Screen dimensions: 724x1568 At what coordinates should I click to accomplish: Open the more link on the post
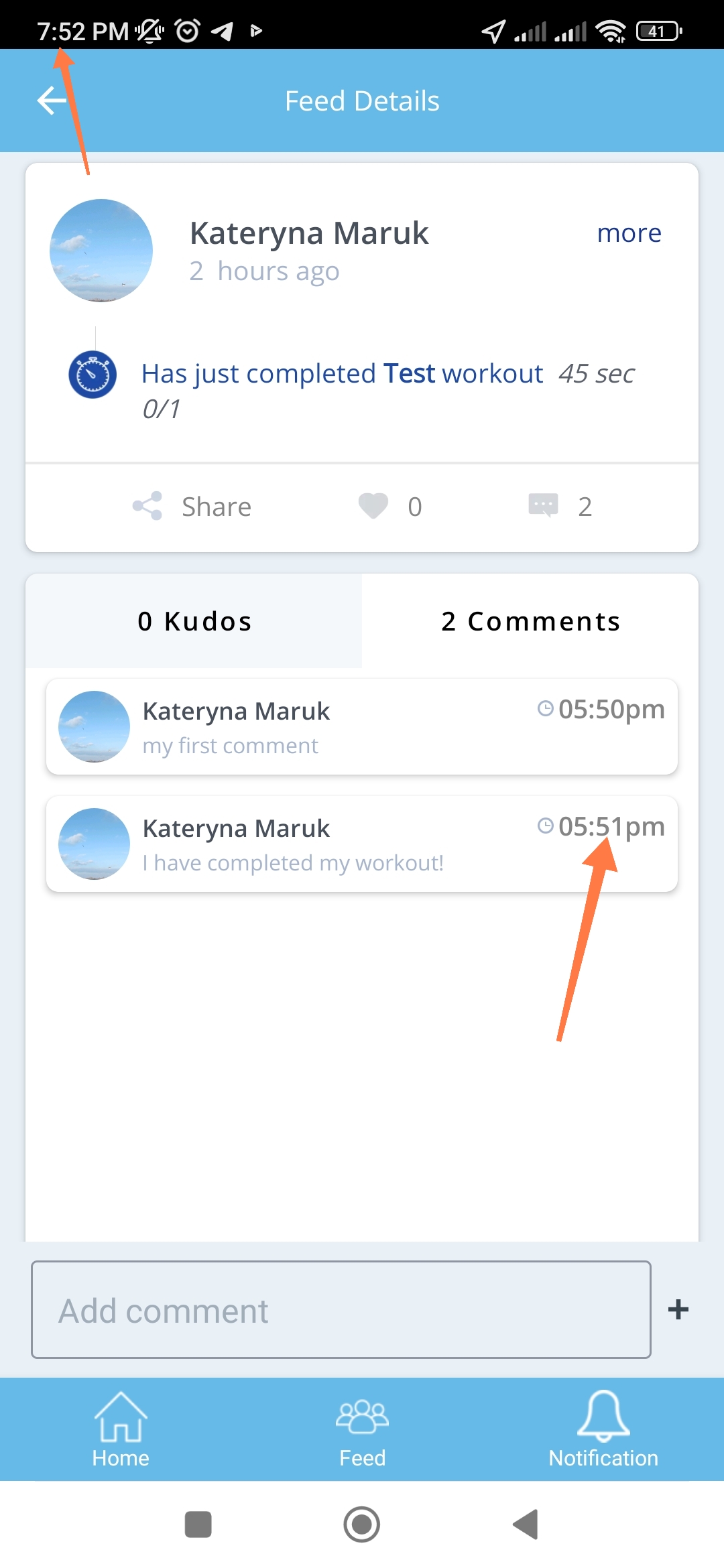(x=629, y=233)
